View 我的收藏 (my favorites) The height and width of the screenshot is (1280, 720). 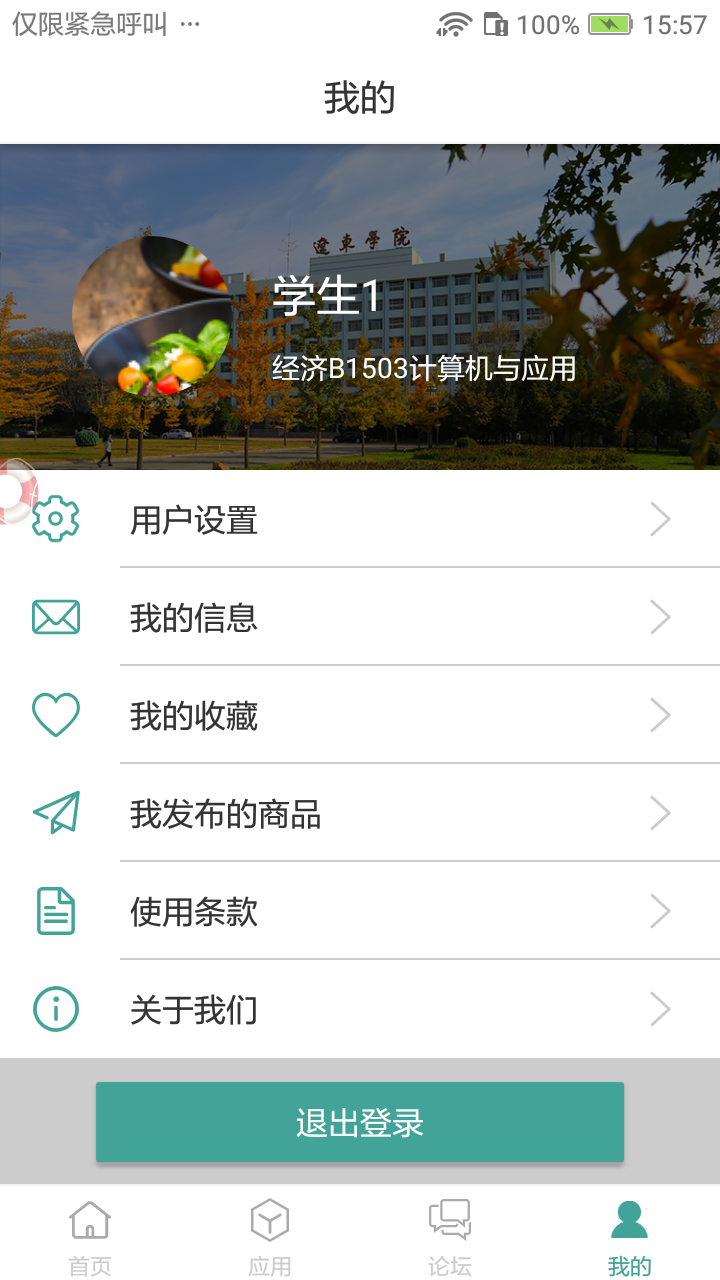360,716
